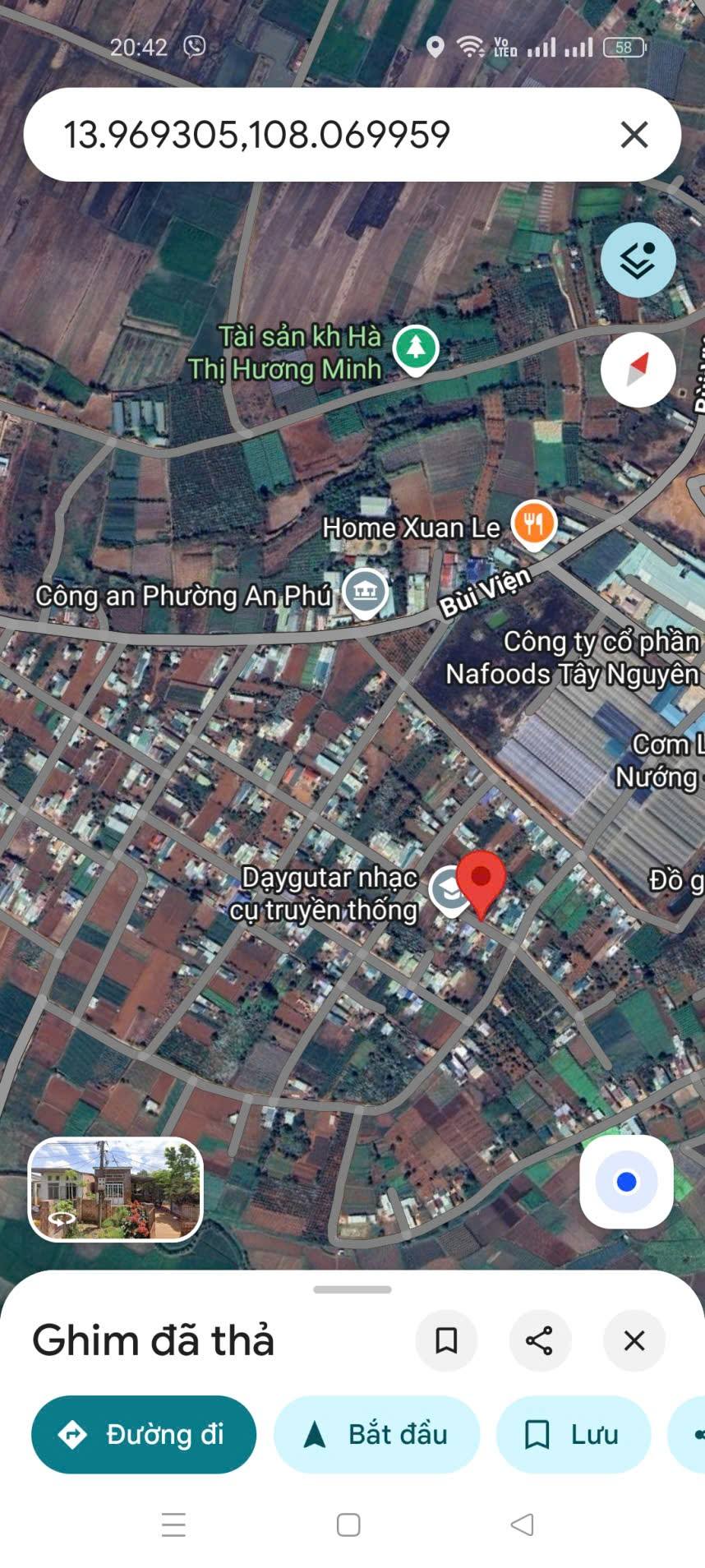Start navigation with Bắt đầu
This screenshot has width=705, height=1568.
click(376, 1434)
